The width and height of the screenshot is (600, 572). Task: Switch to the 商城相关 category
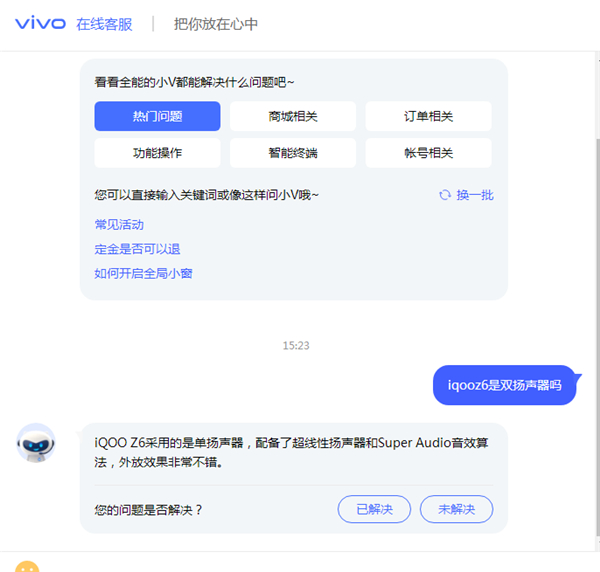(x=293, y=116)
